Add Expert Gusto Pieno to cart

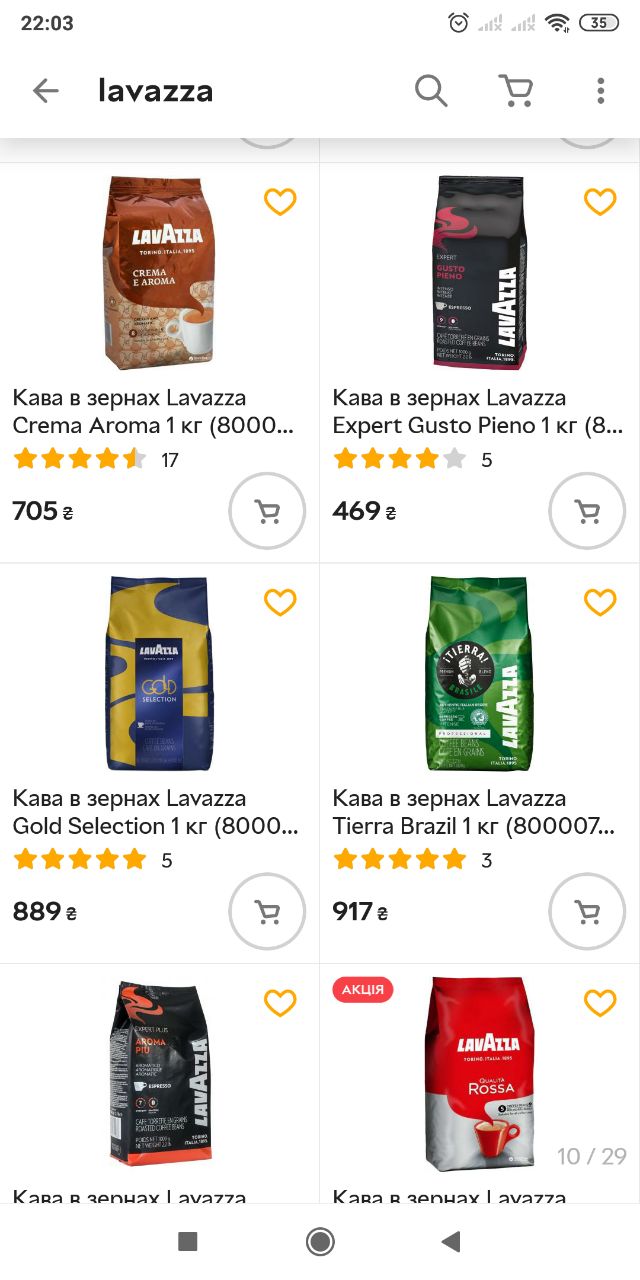(x=587, y=512)
